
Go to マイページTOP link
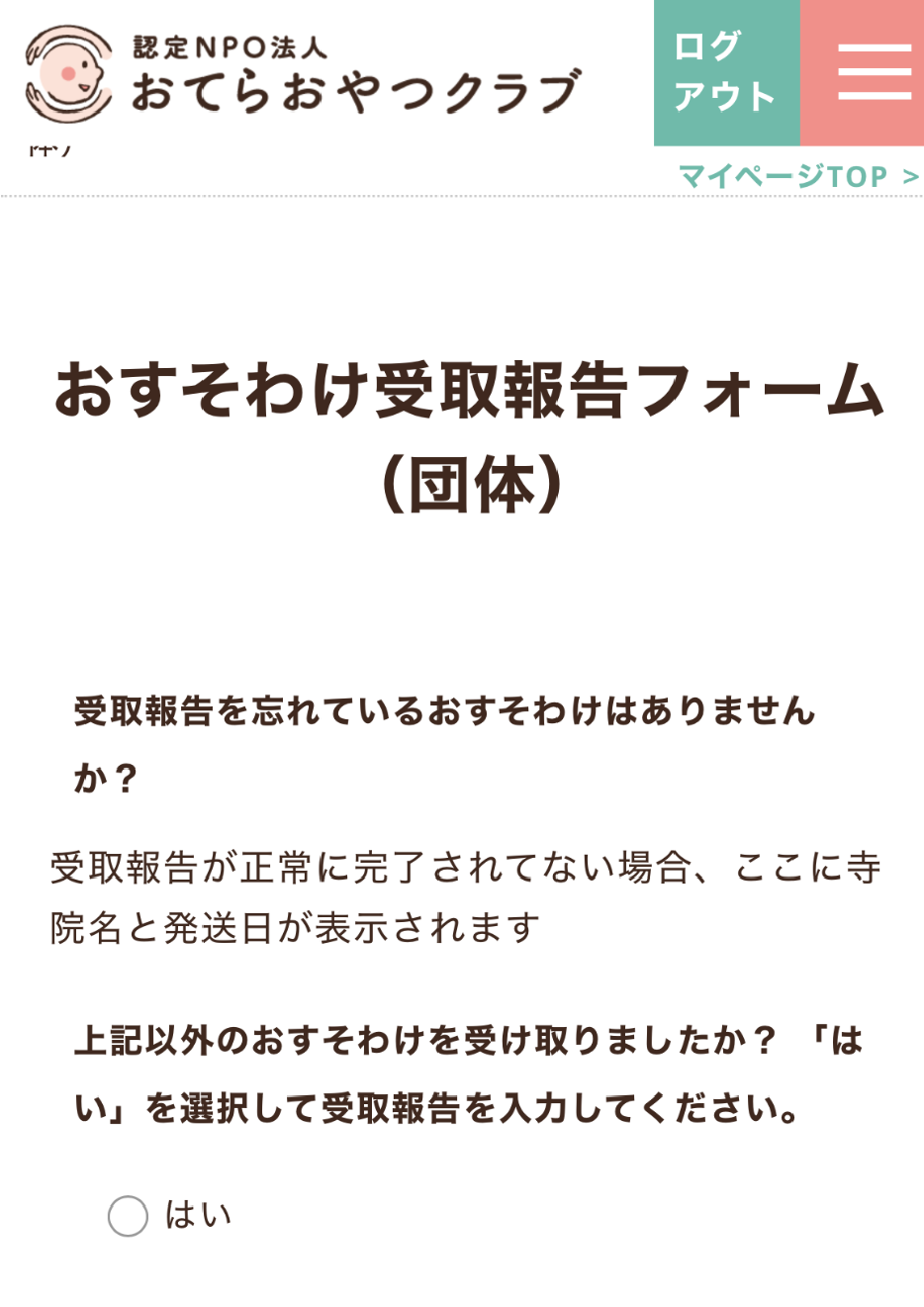click(797, 176)
